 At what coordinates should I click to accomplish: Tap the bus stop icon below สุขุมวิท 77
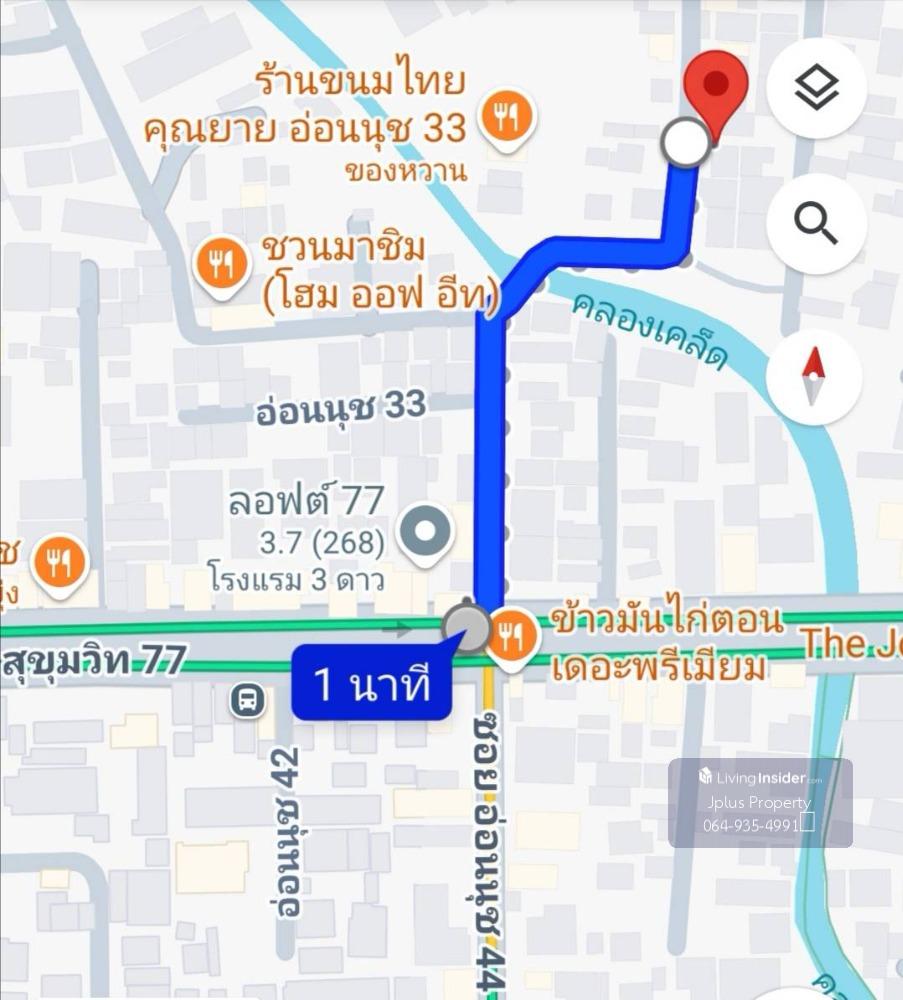247,700
